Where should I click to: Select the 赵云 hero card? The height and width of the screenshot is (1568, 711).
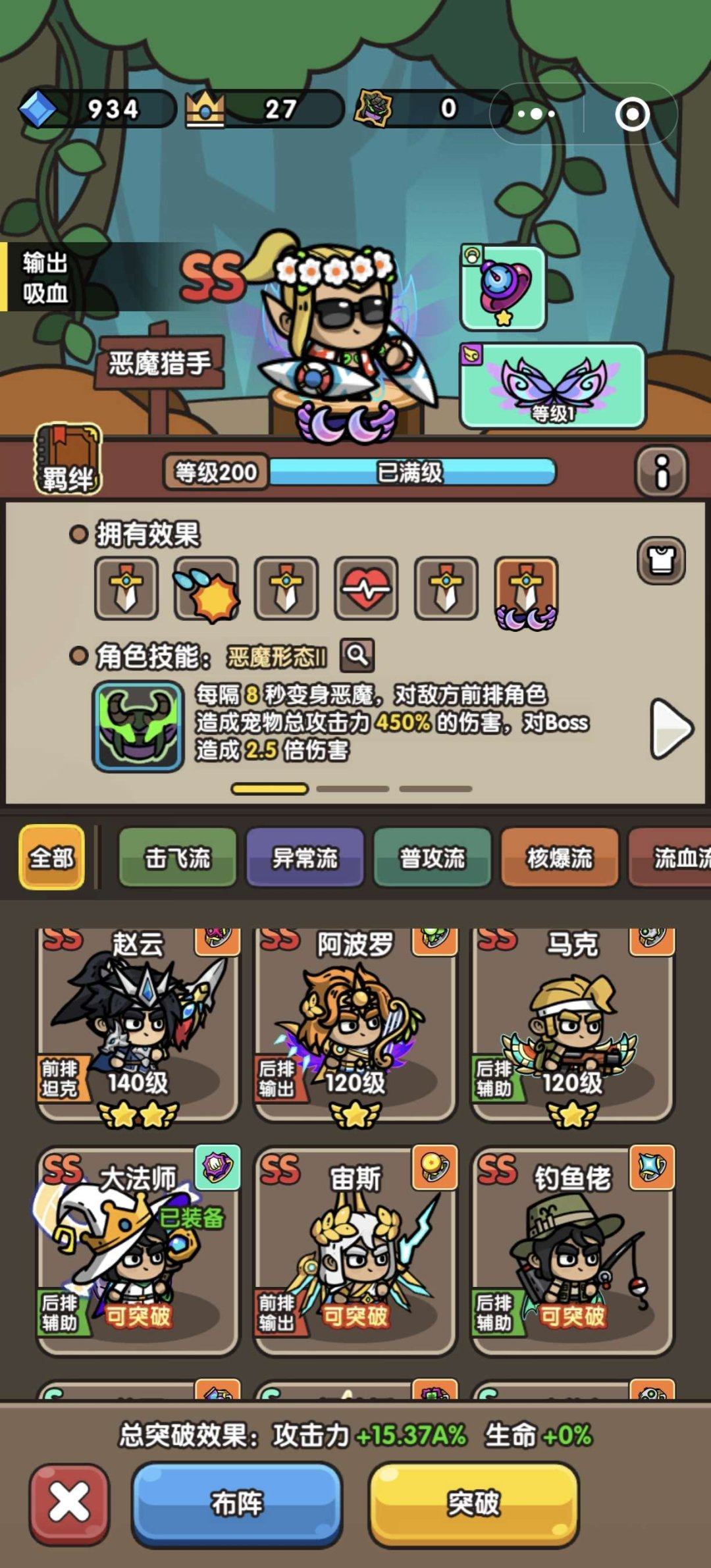pos(138,1024)
